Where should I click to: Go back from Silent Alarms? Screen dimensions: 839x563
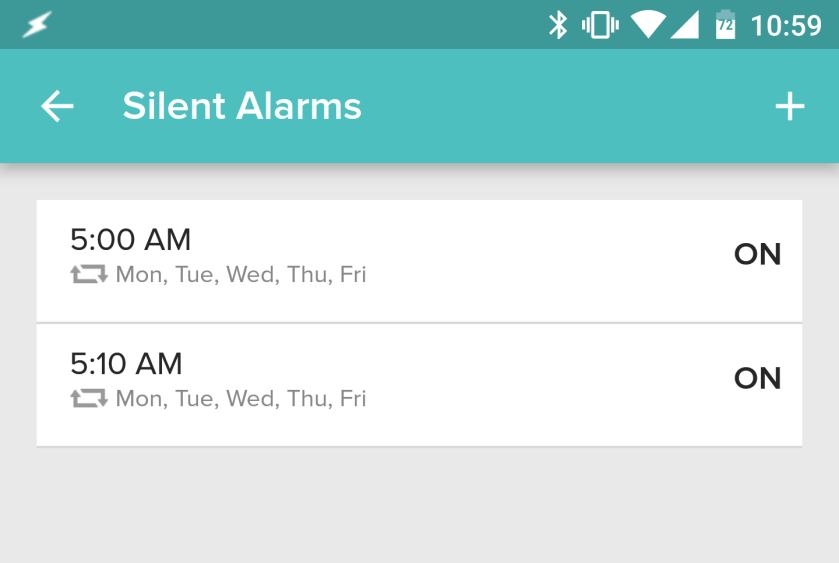pos(57,106)
